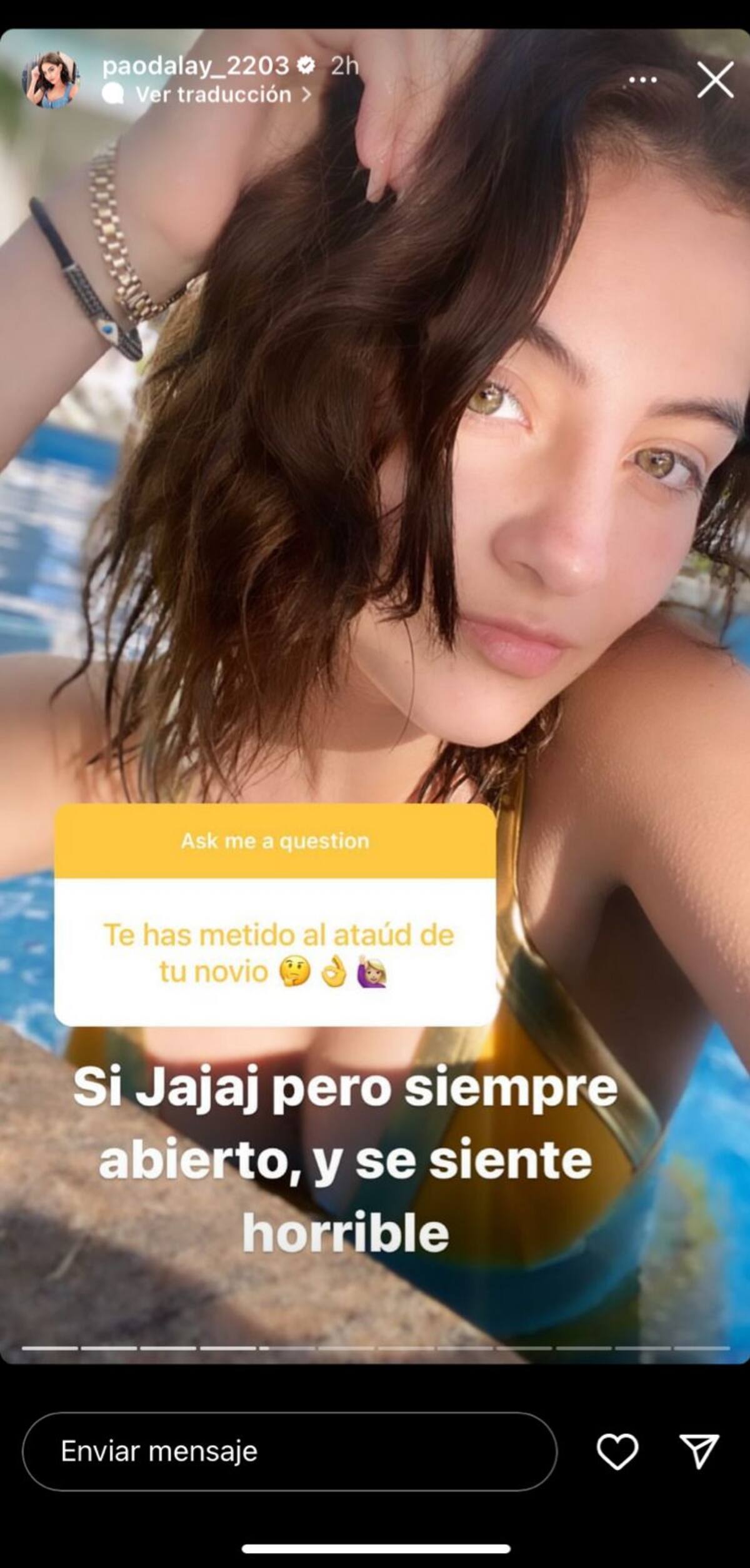Open the paodalay_2203 username link
The width and height of the screenshot is (750, 1568).
coord(196,65)
